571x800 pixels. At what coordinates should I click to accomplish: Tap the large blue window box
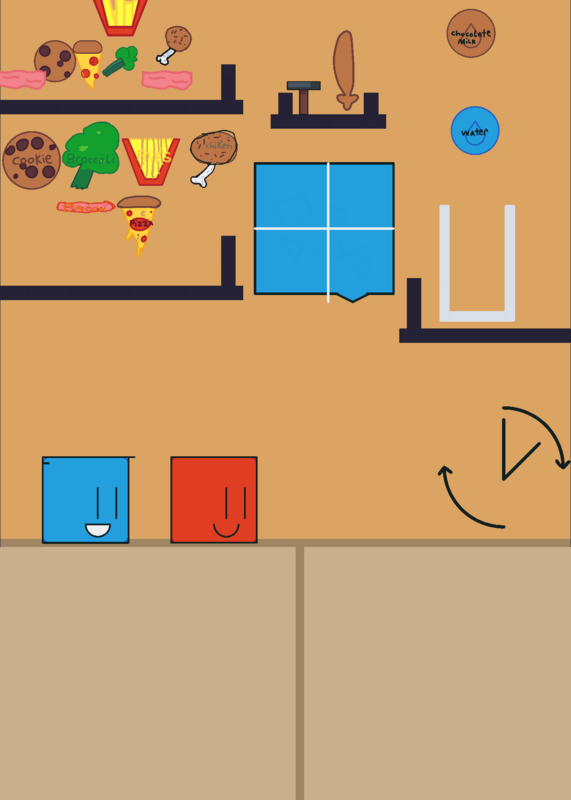(325, 232)
